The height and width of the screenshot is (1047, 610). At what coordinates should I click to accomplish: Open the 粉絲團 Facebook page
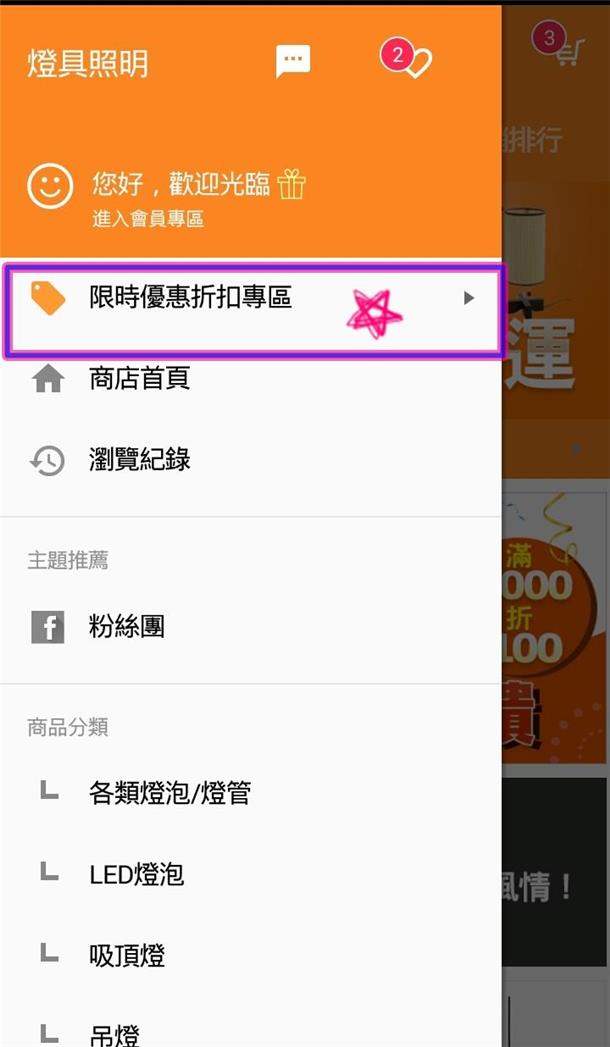[x=126, y=627]
